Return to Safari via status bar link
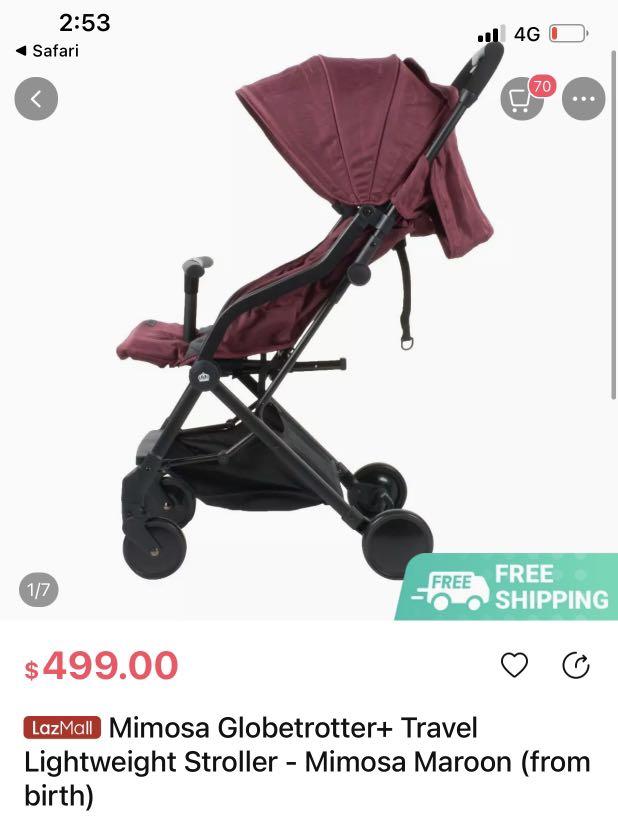Viewport: 618px width, 830px height. (46, 51)
